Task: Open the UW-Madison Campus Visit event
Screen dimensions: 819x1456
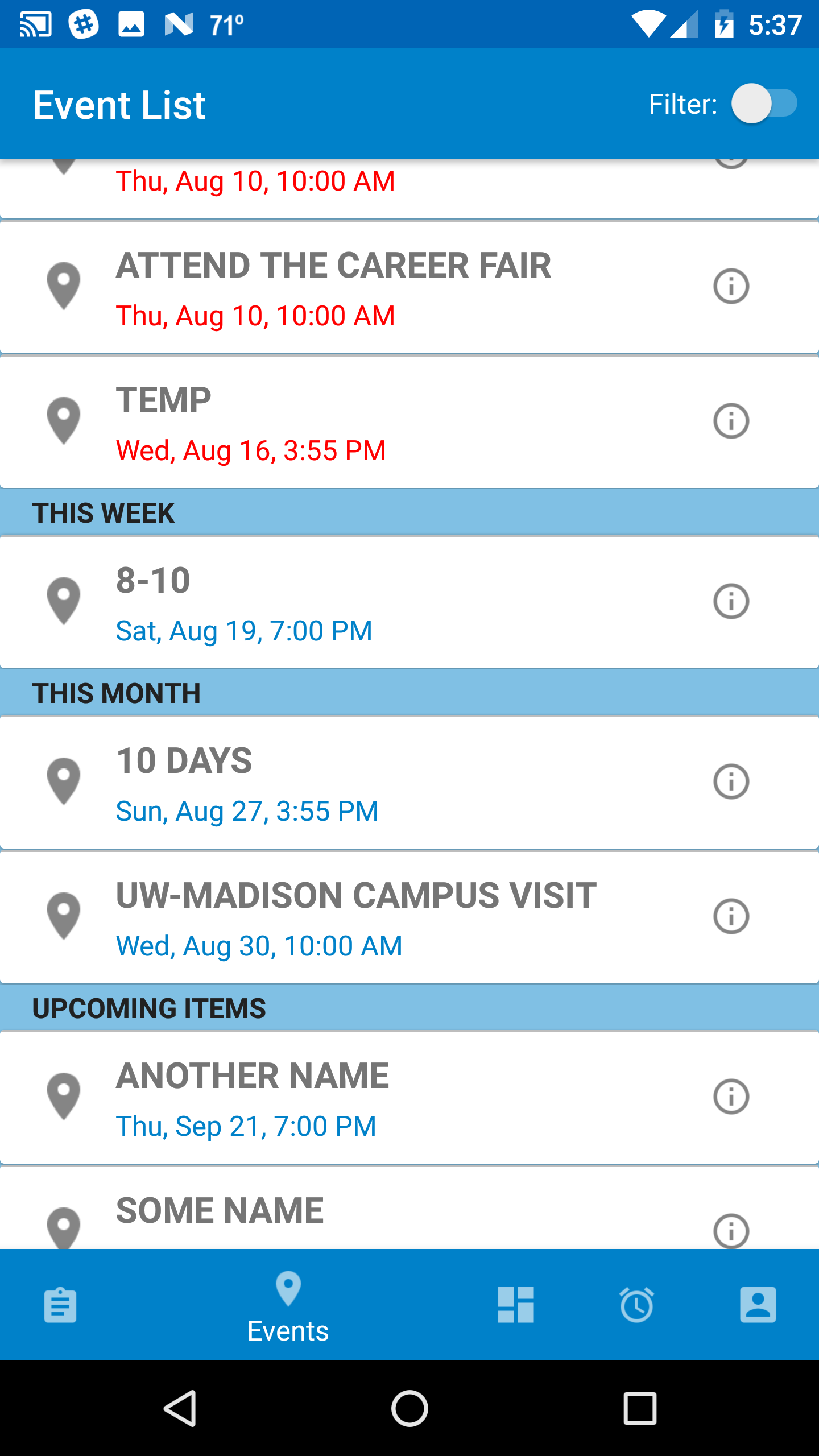Action: click(x=356, y=917)
